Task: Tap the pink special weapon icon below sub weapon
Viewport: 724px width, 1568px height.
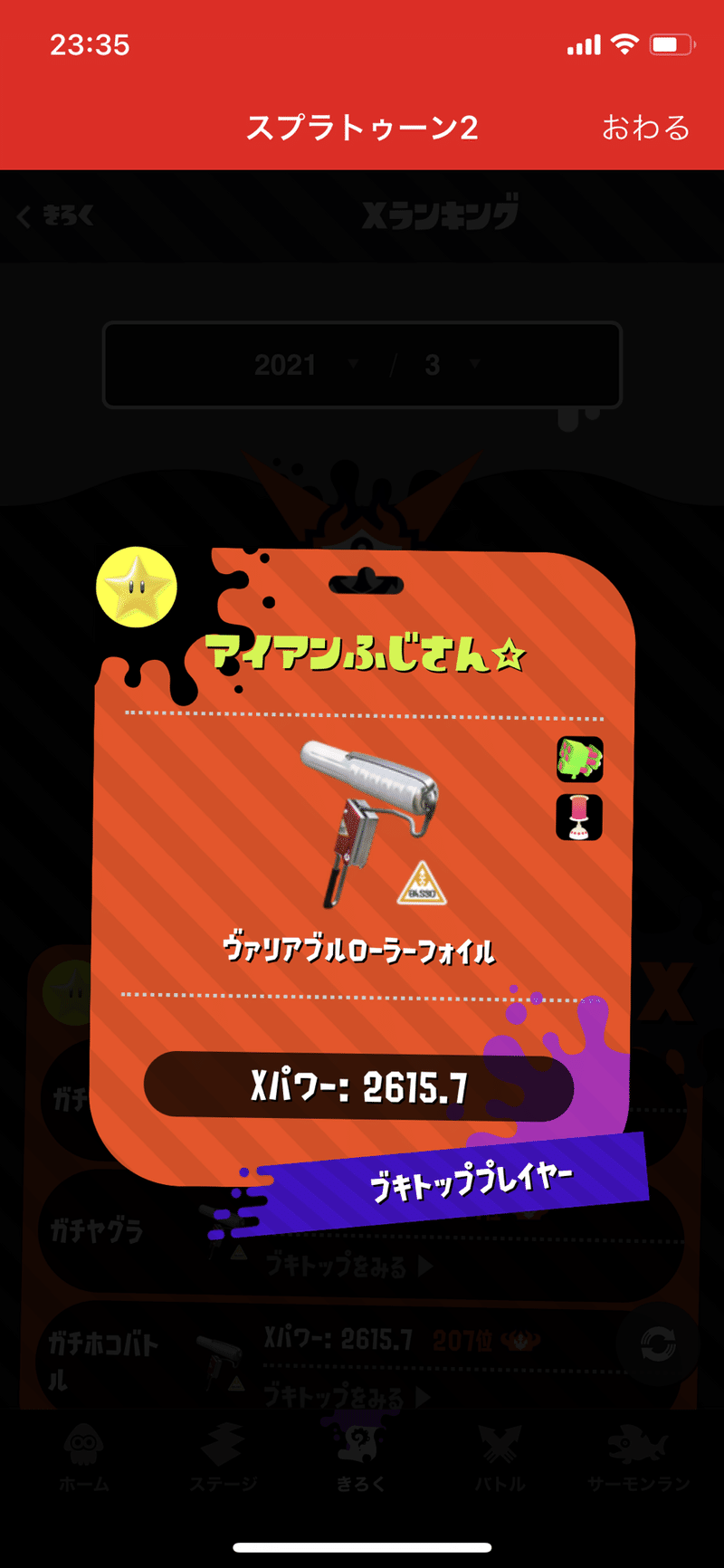Action: tap(579, 817)
